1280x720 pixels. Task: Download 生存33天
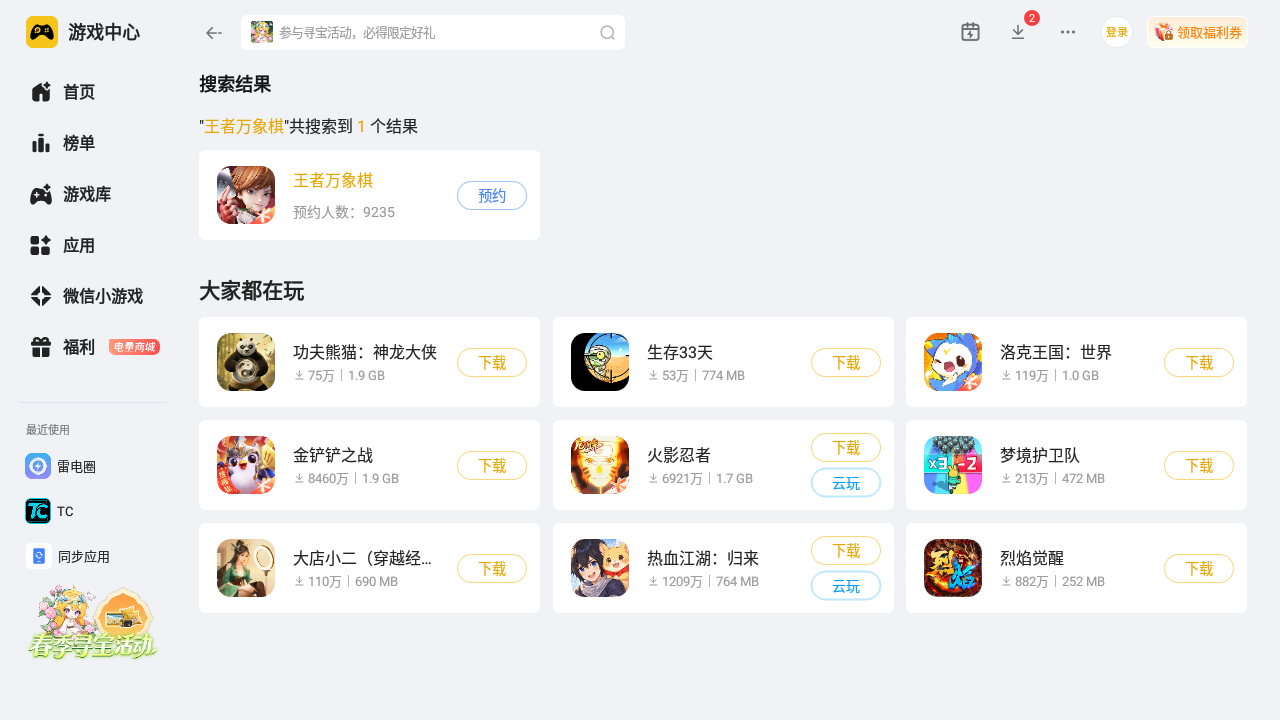(x=846, y=363)
